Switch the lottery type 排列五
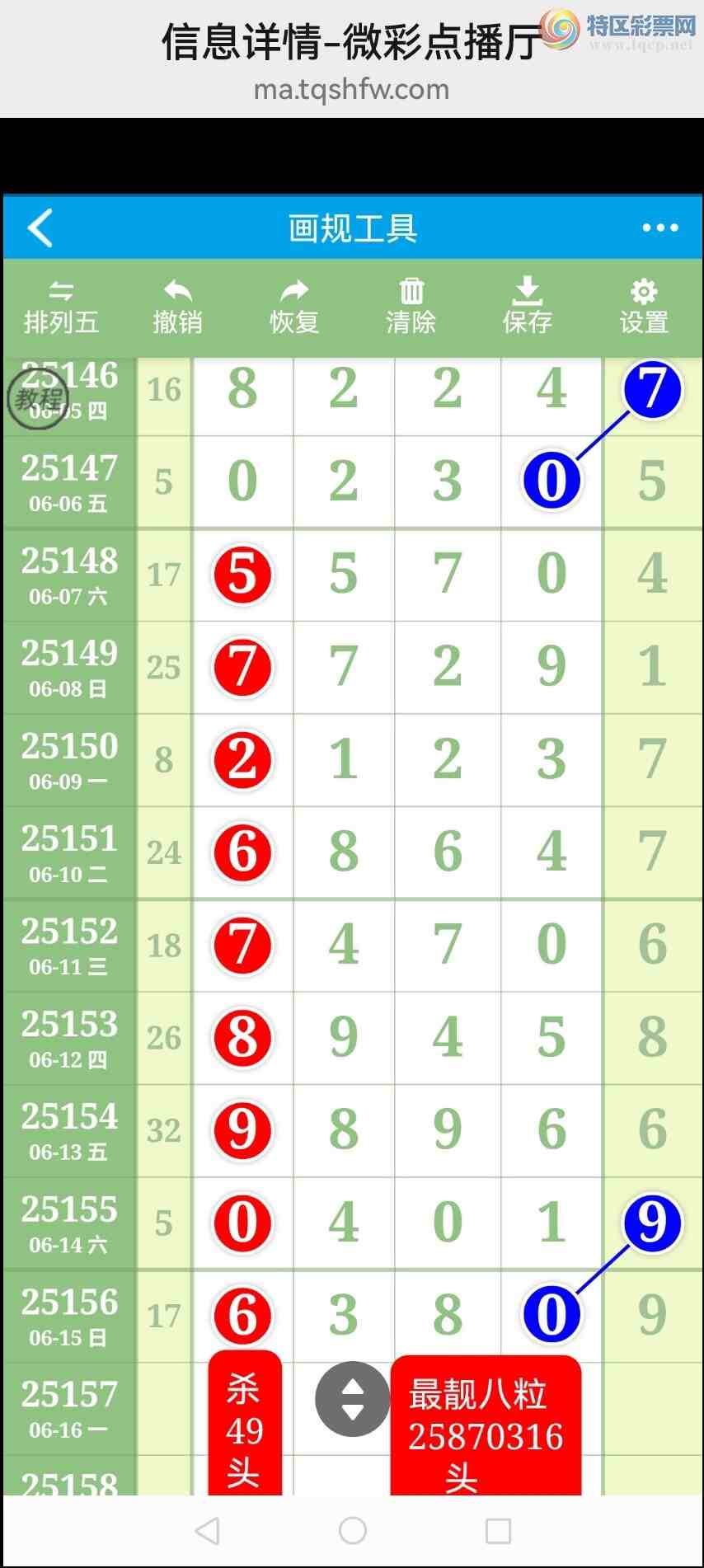704x1568 pixels. point(61,308)
